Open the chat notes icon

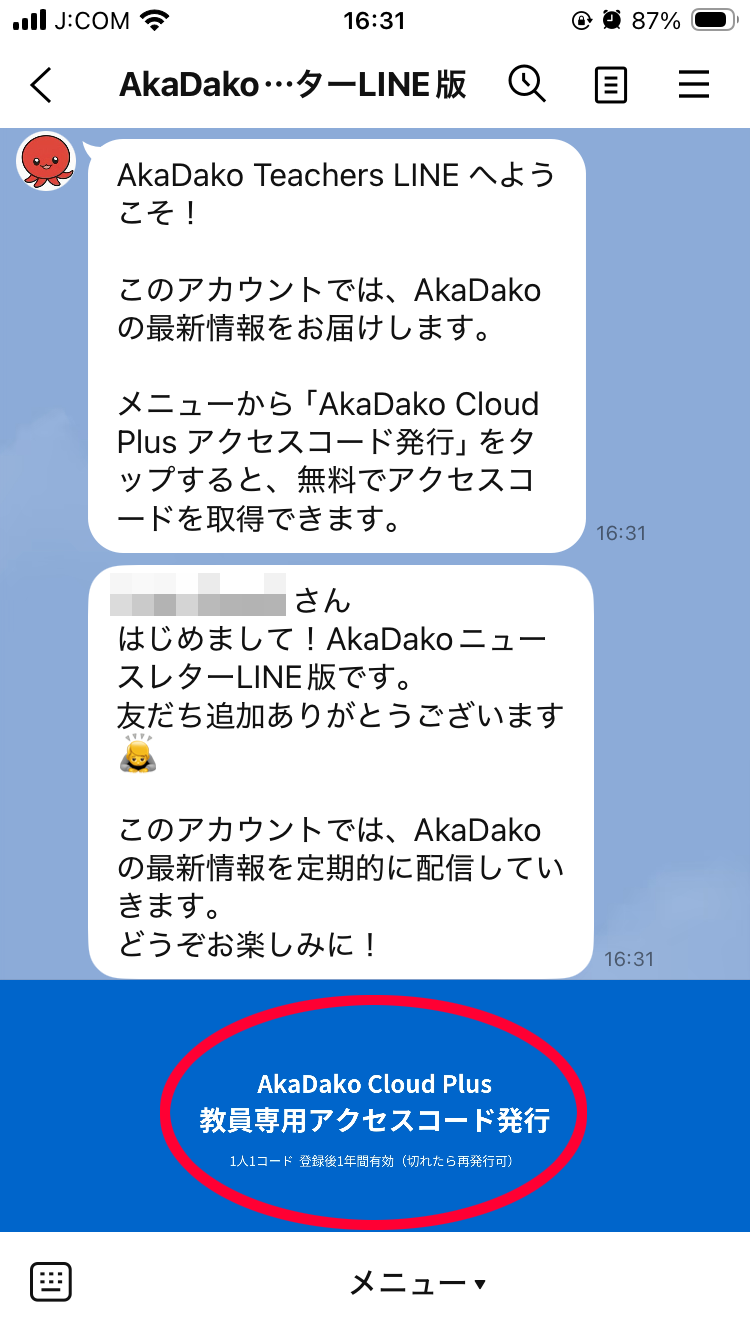click(610, 85)
